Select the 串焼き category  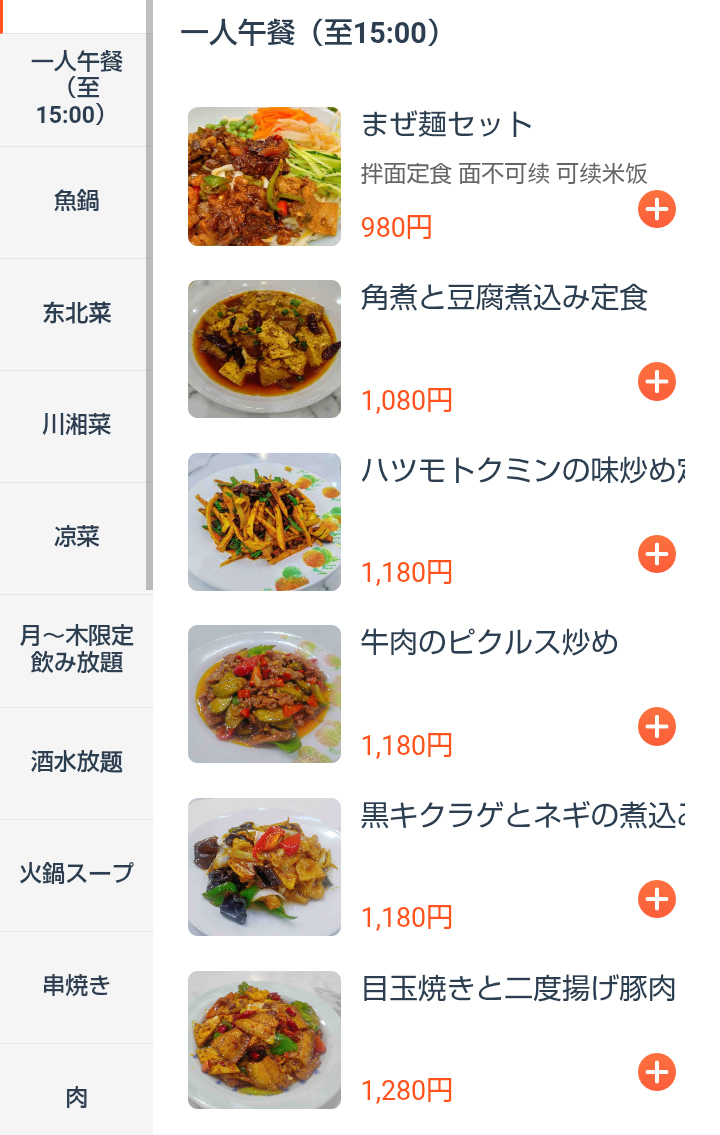[x=76, y=987]
